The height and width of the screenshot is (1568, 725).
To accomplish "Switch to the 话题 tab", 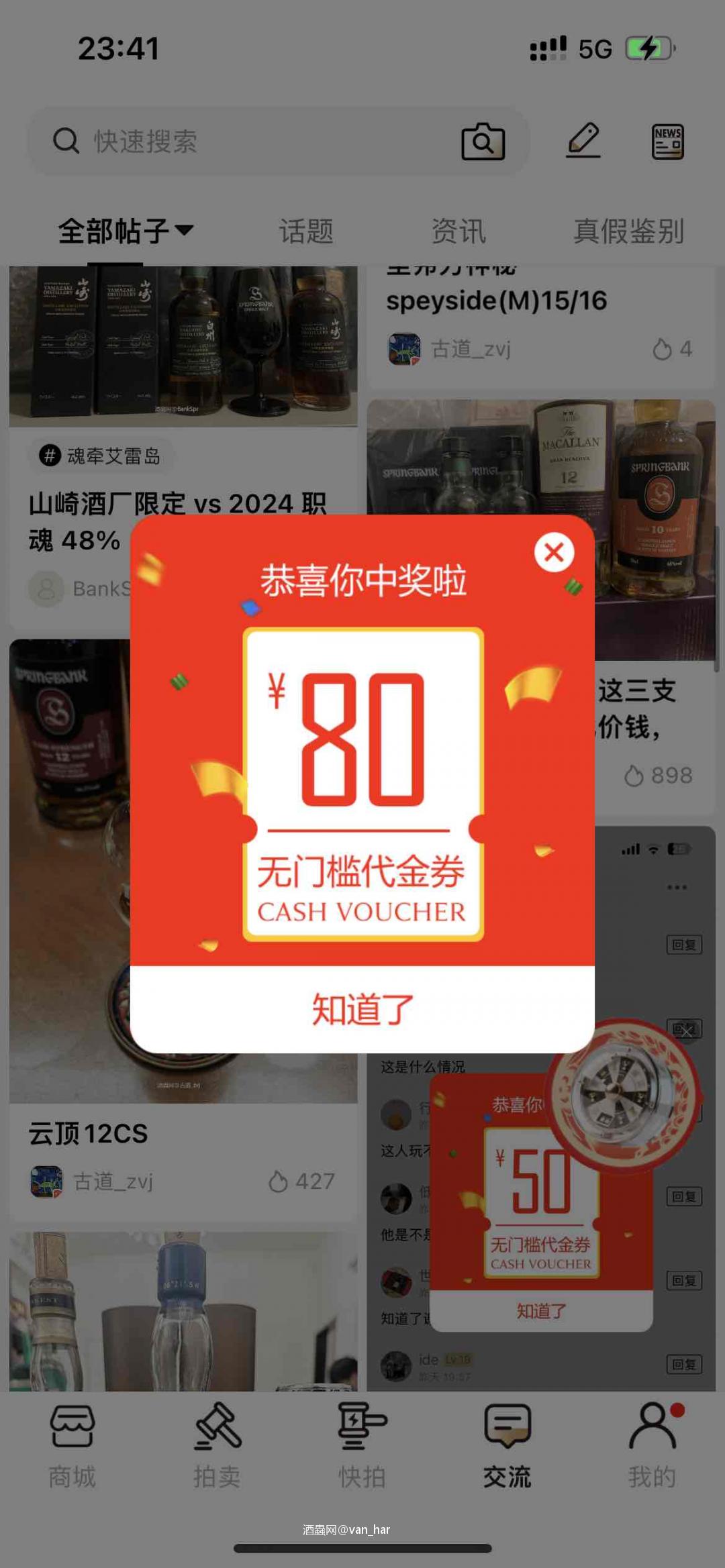I will (305, 231).
